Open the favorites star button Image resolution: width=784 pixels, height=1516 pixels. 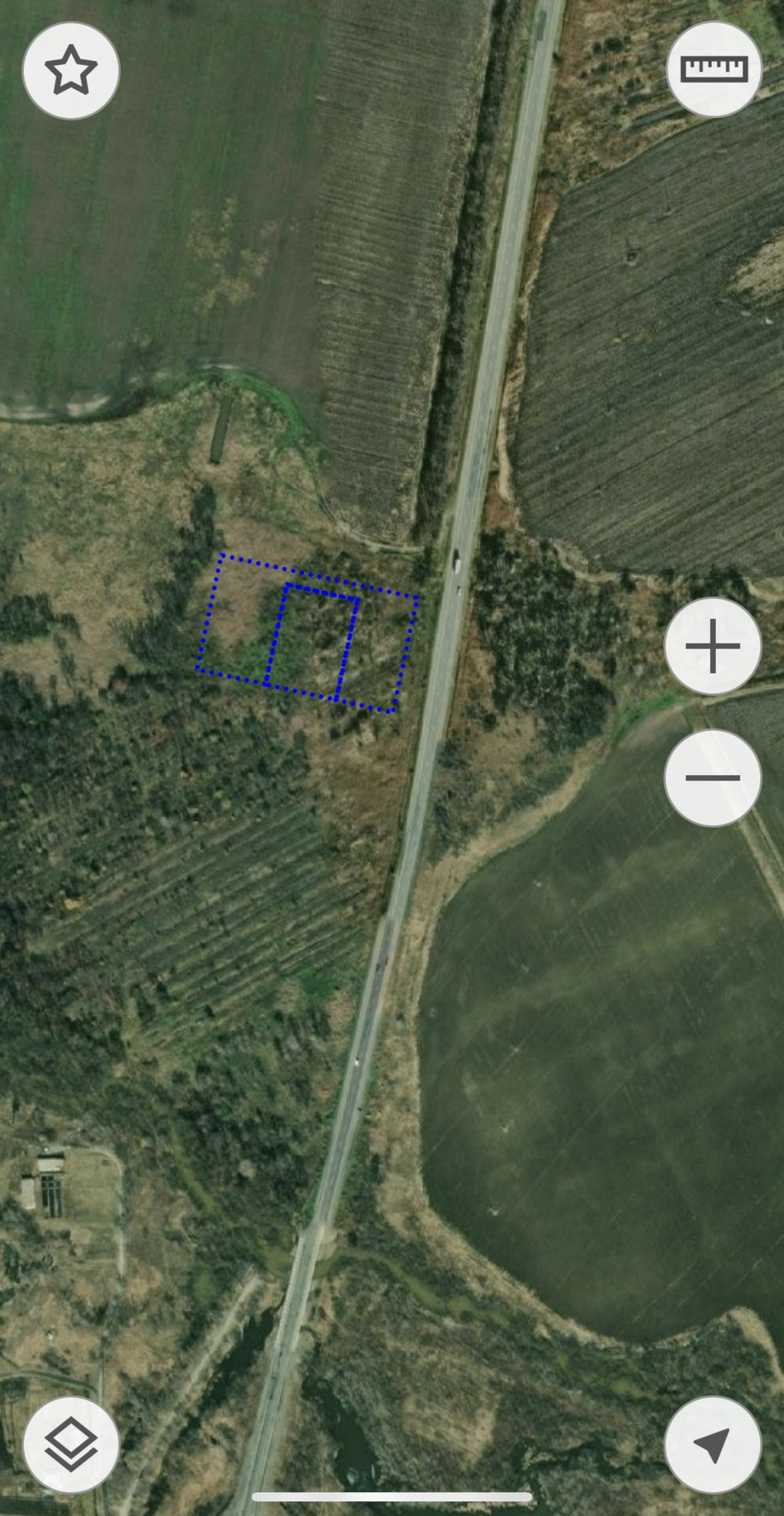tap(71, 70)
